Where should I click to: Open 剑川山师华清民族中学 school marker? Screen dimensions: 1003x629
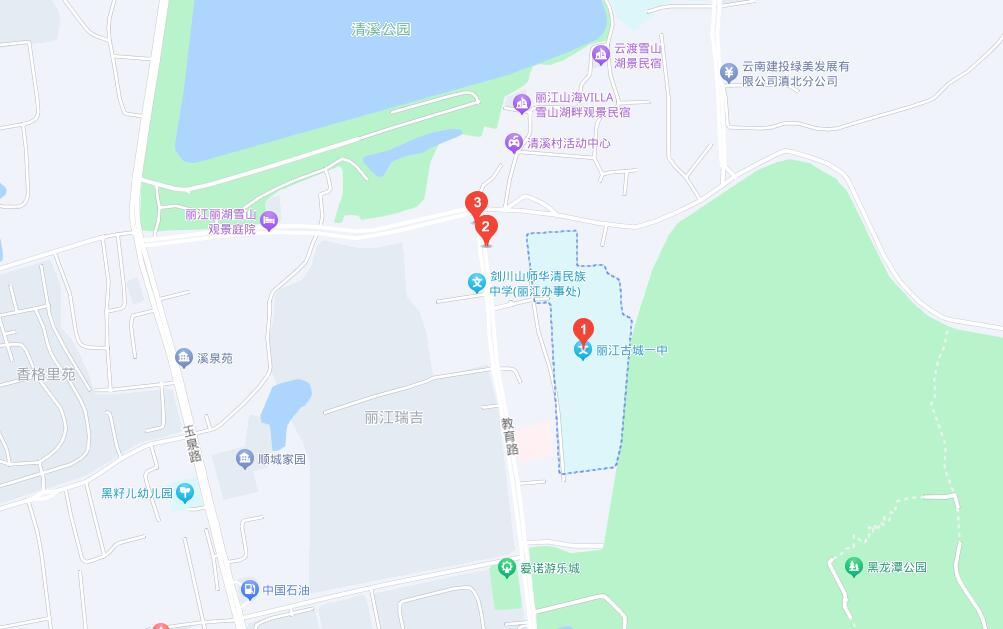(477, 283)
